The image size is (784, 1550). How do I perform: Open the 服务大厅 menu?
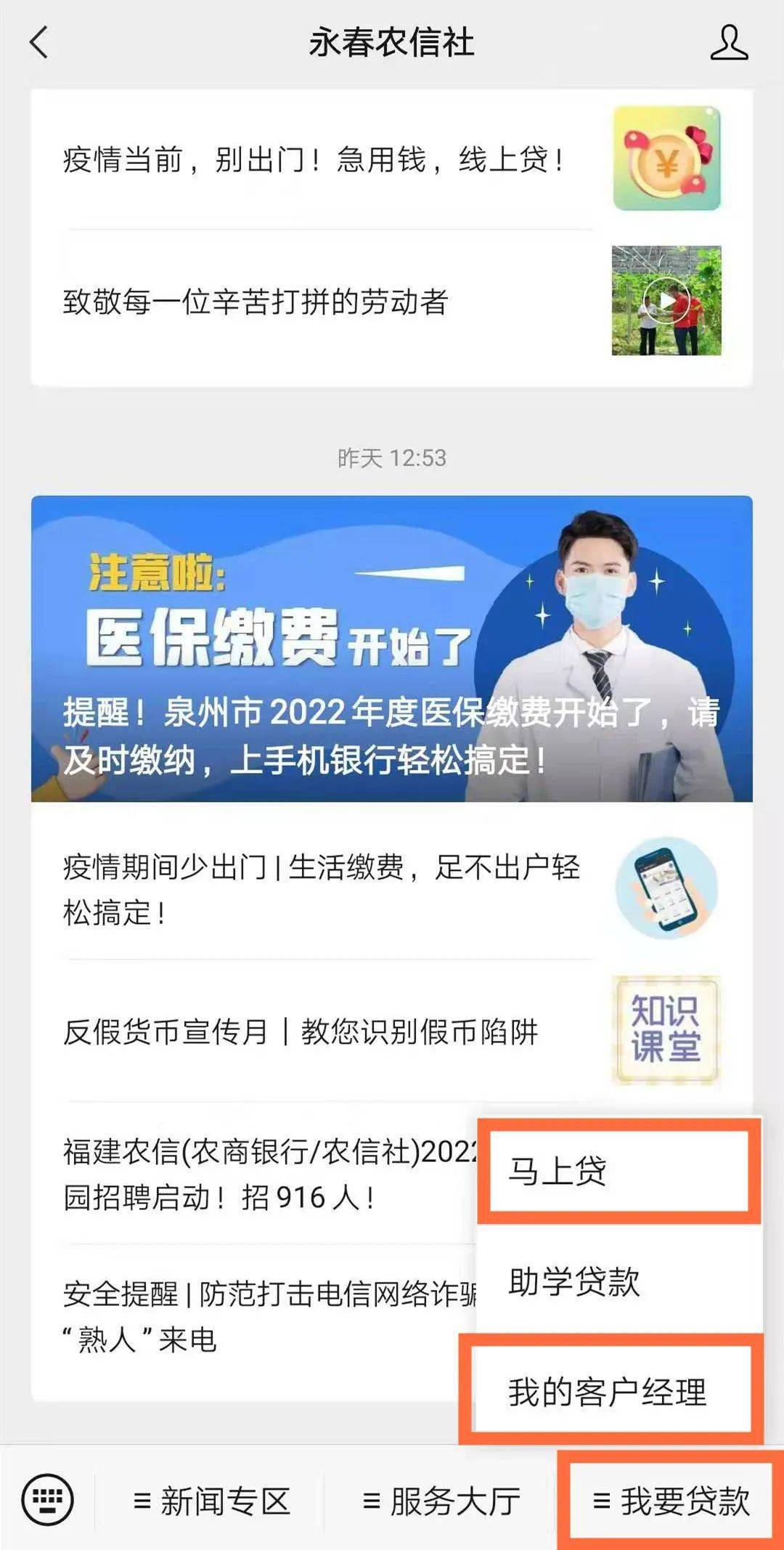(441, 1501)
